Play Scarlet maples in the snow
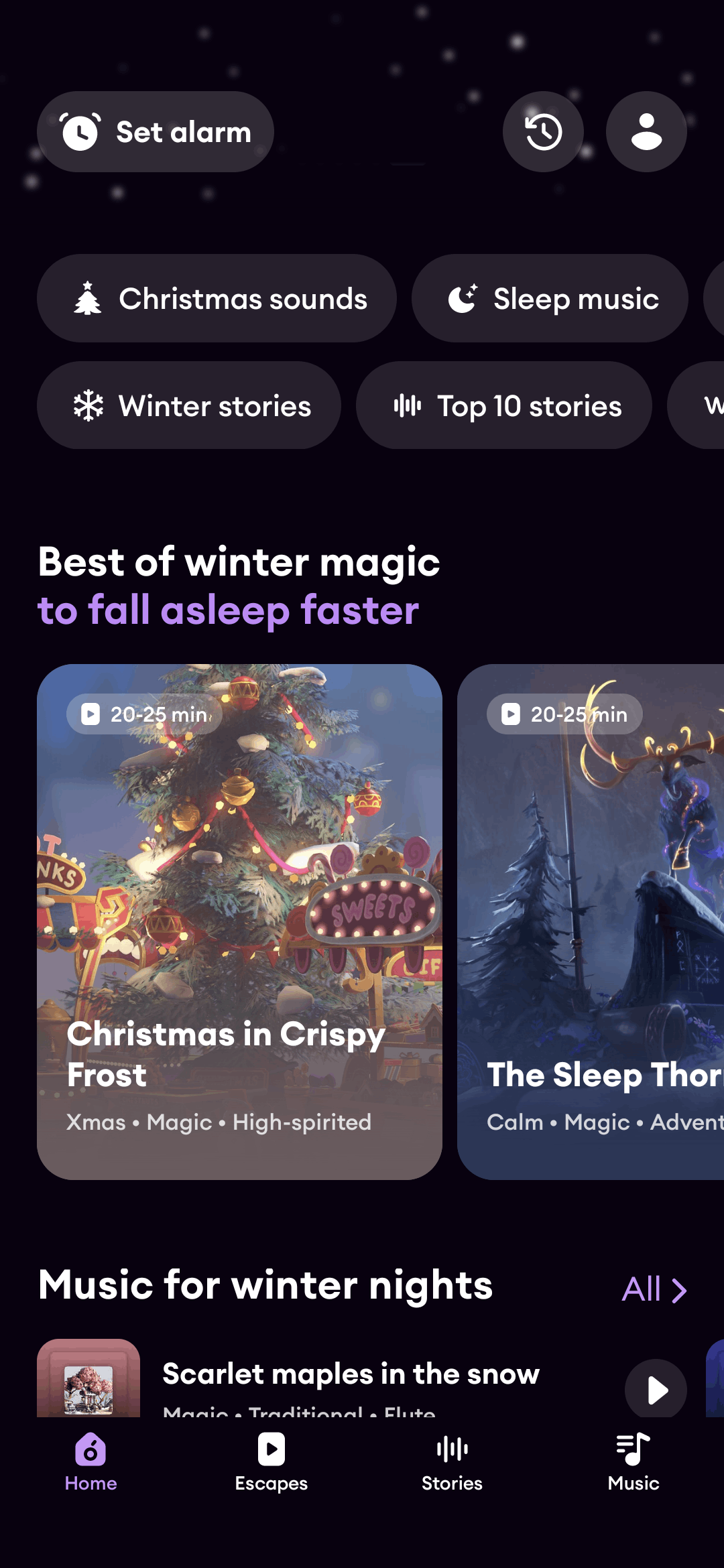 click(x=656, y=1390)
